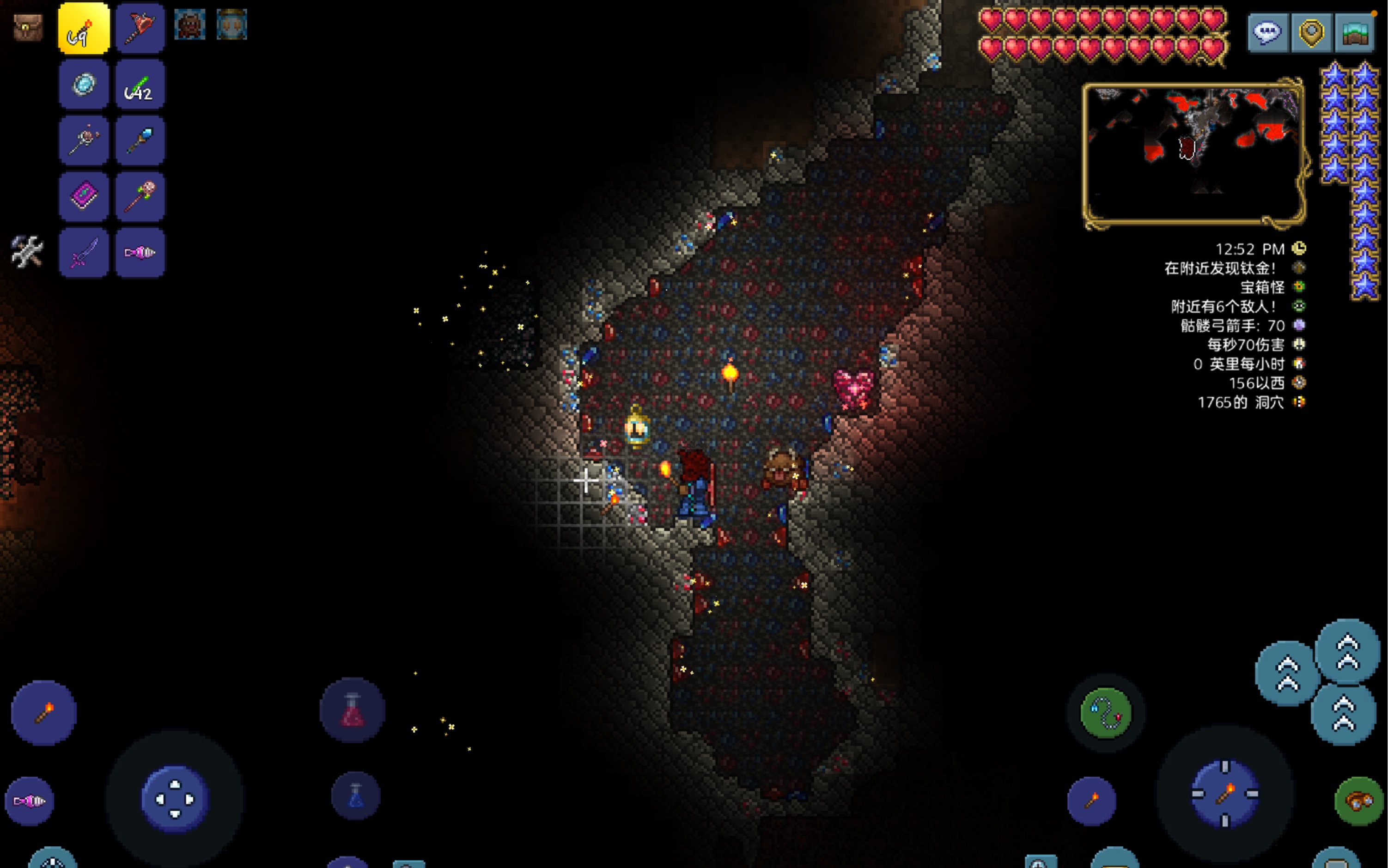Drink the red healing potion
The width and height of the screenshot is (1388, 868).
point(353,710)
